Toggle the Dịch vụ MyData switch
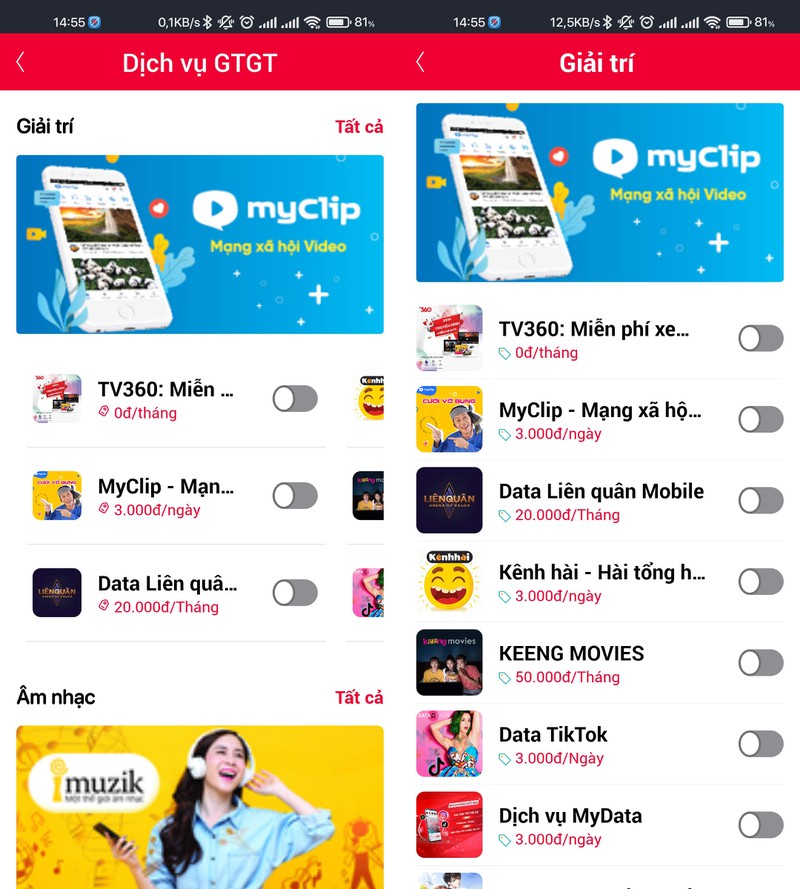 pos(761,824)
